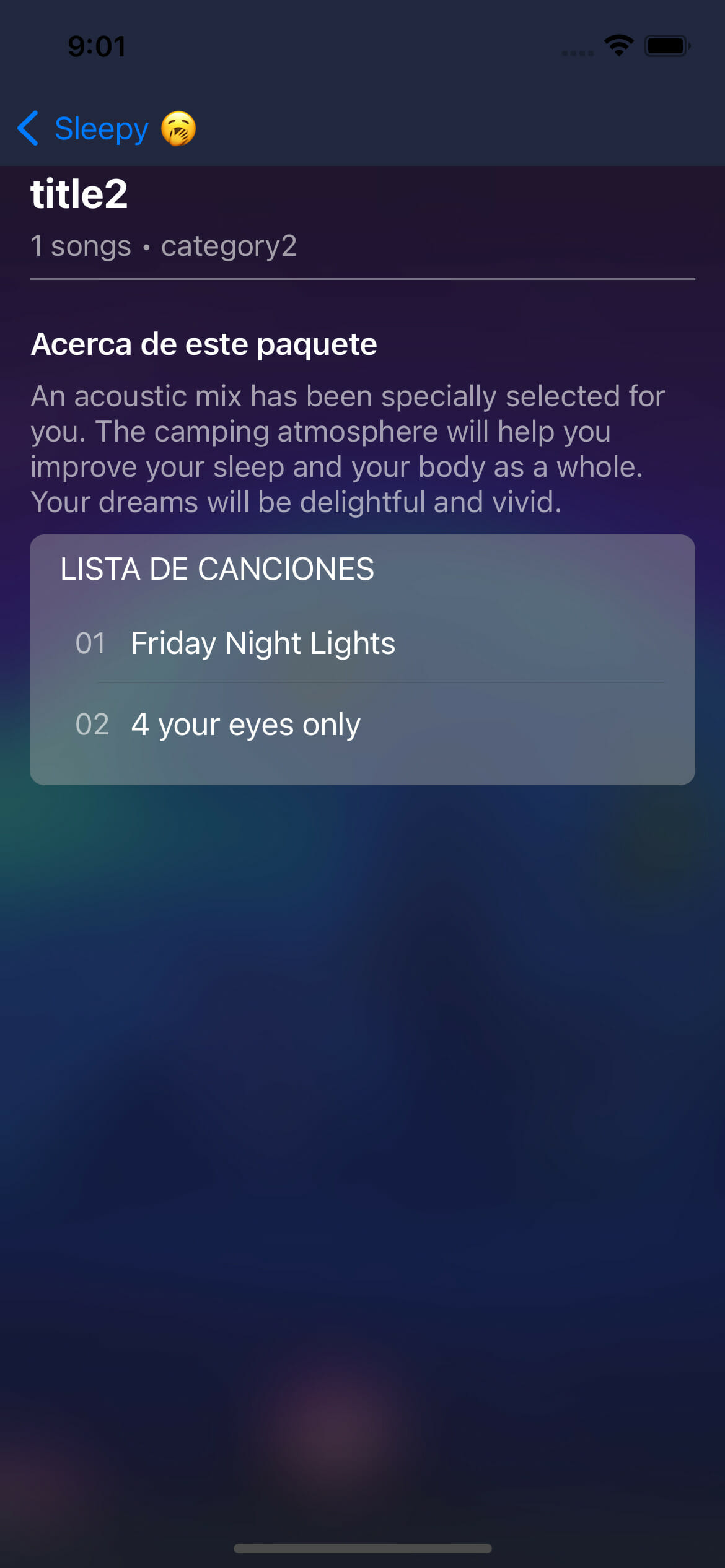
Task: Select the song Friday Night Lights
Action: (x=263, y=643)
